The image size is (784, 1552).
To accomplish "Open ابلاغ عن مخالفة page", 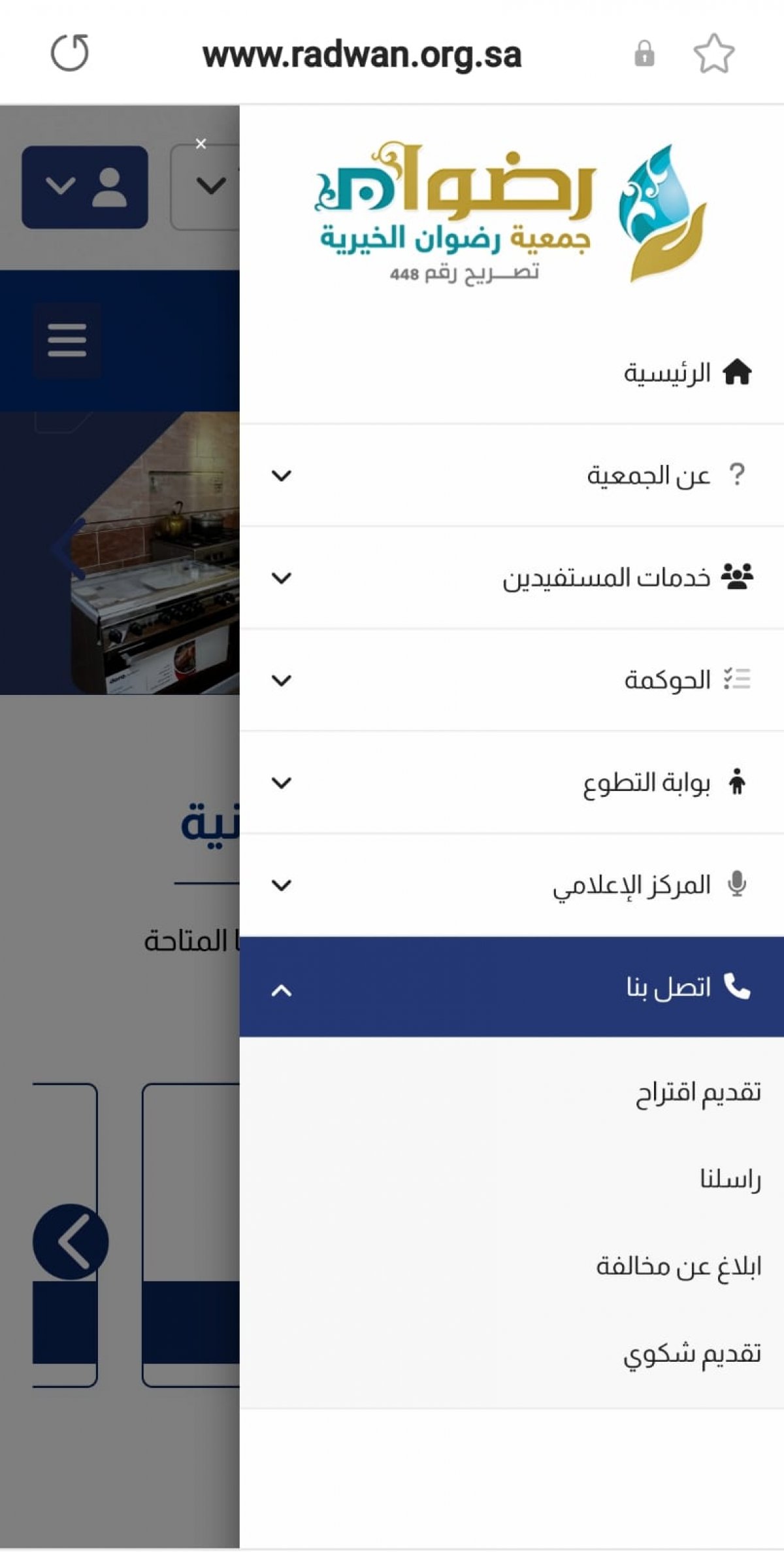I will coord(678,1266).
